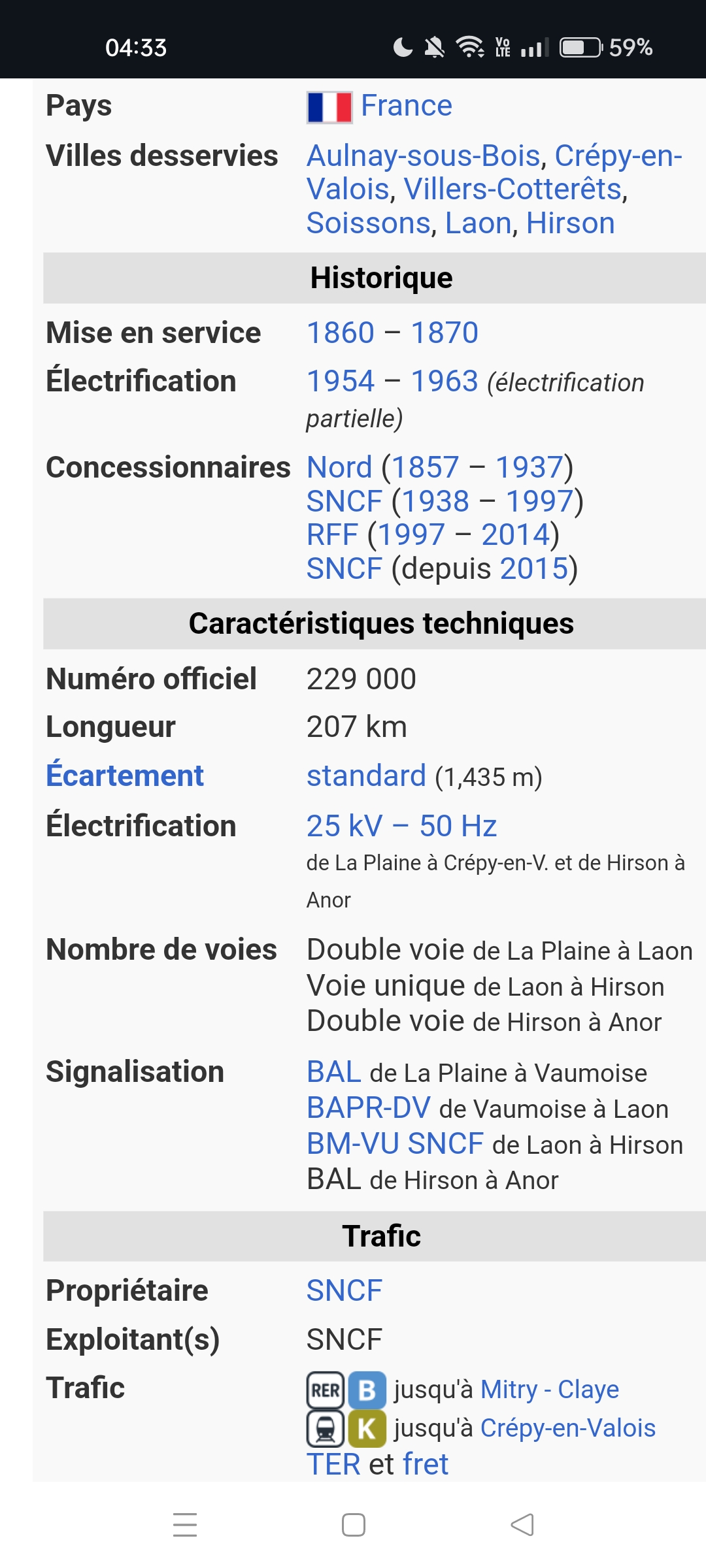Screen dimensions: 706x1568
Task: Open the Soissons article link
Action: tap(369, 223)
